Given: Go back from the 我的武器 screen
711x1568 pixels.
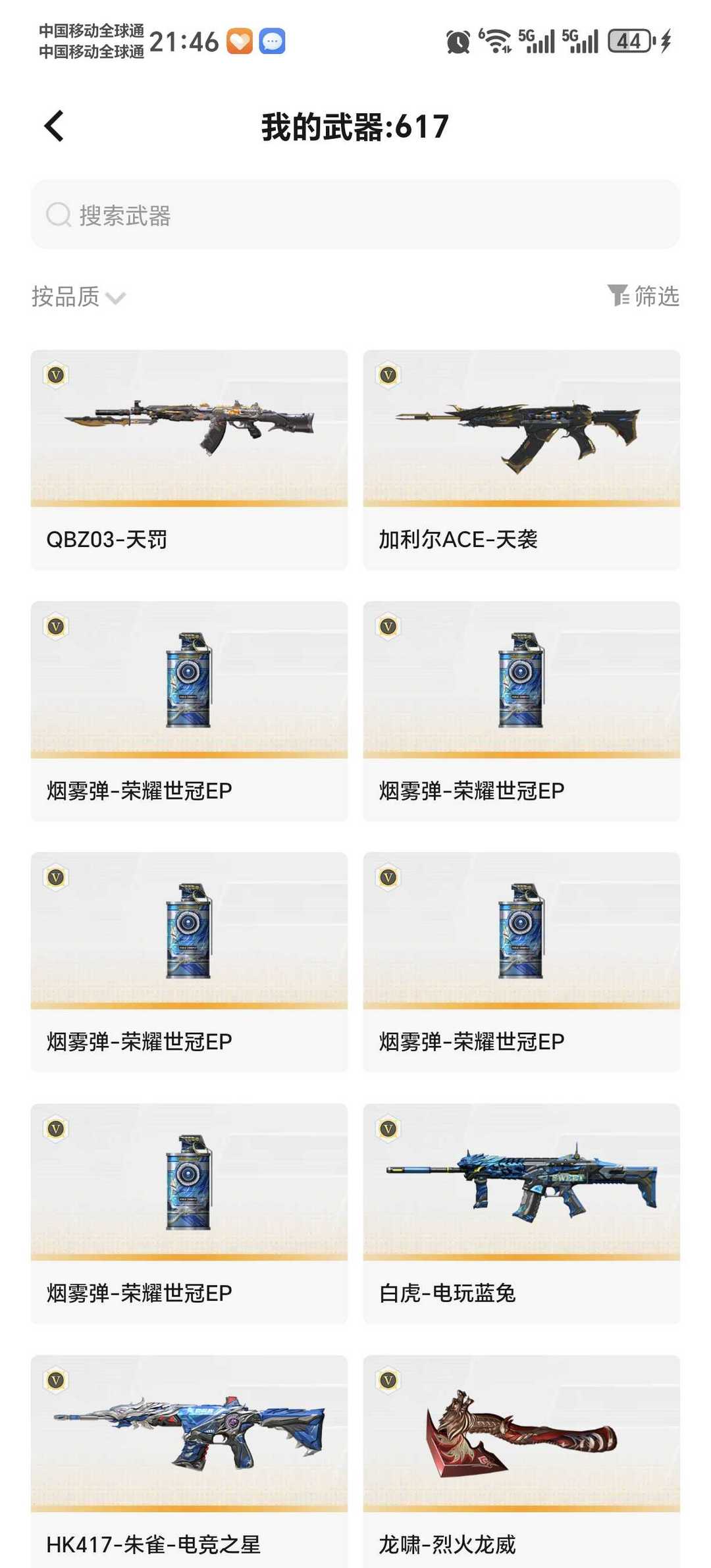Looking at the screenshot, I should [54, 126].
